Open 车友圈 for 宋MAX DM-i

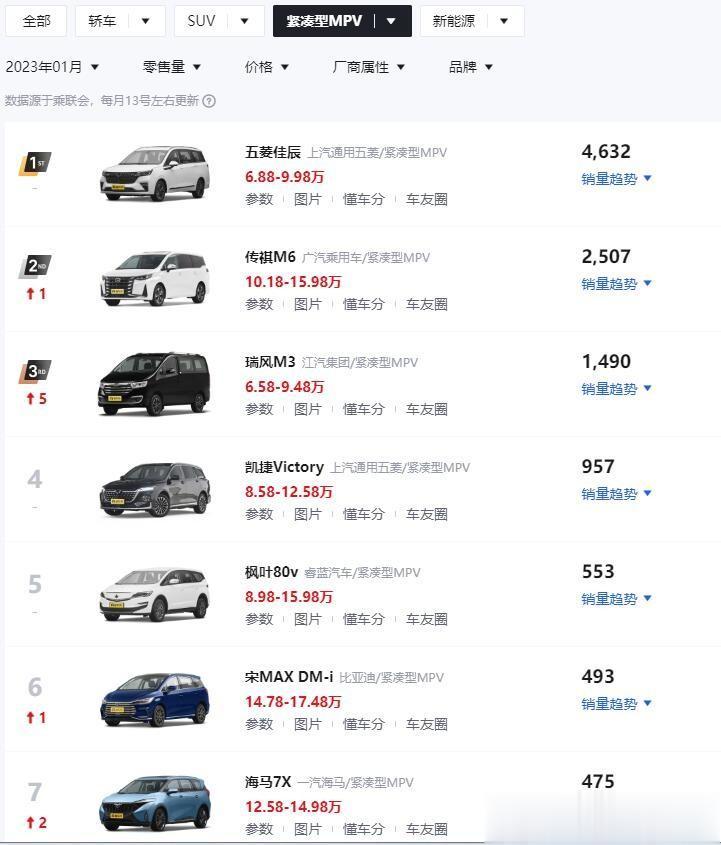point(427,724)
